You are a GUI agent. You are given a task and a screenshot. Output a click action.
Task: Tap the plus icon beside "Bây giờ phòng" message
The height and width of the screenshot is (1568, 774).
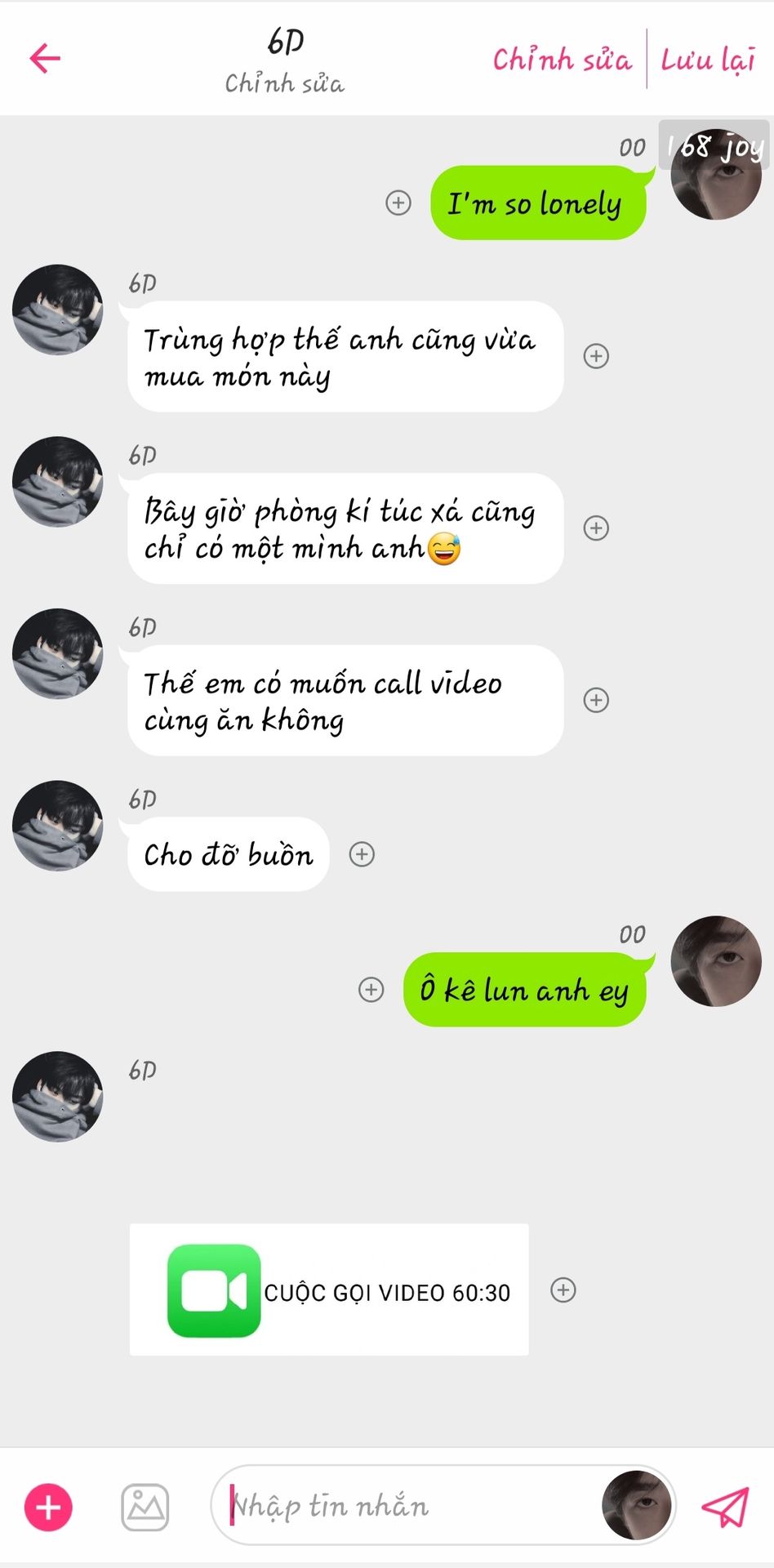(x=596, y=528)
